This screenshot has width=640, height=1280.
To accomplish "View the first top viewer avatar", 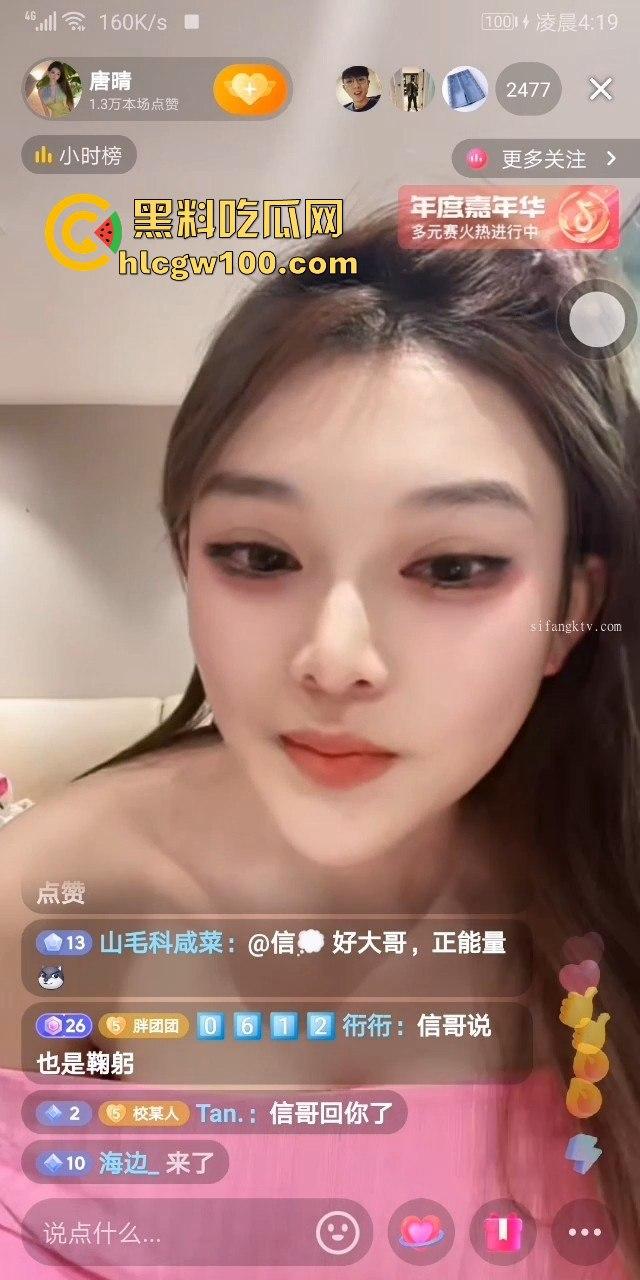I will coord(359,89).
